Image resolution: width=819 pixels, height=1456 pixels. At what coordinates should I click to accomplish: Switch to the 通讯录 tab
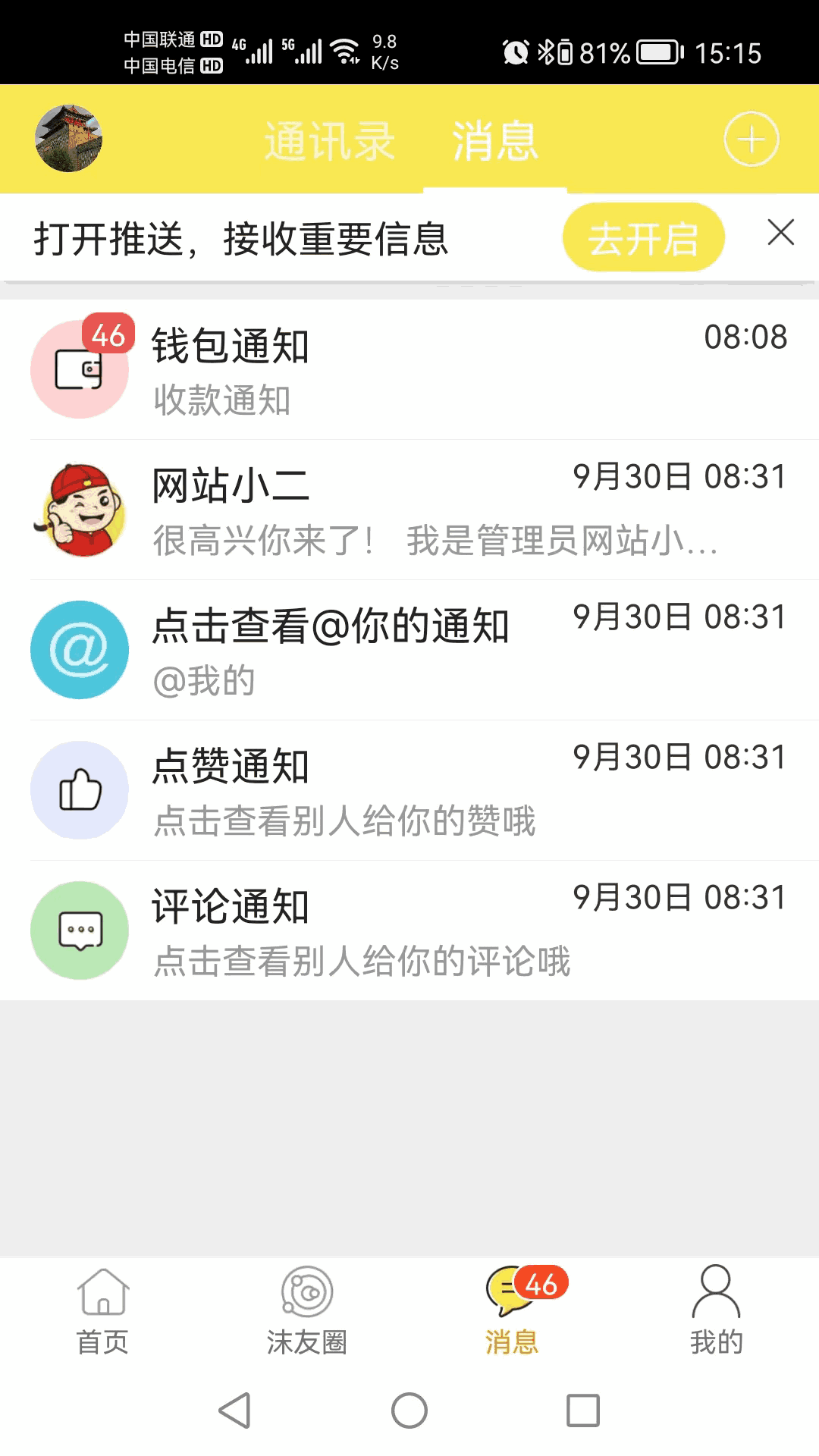coord(329,141)
